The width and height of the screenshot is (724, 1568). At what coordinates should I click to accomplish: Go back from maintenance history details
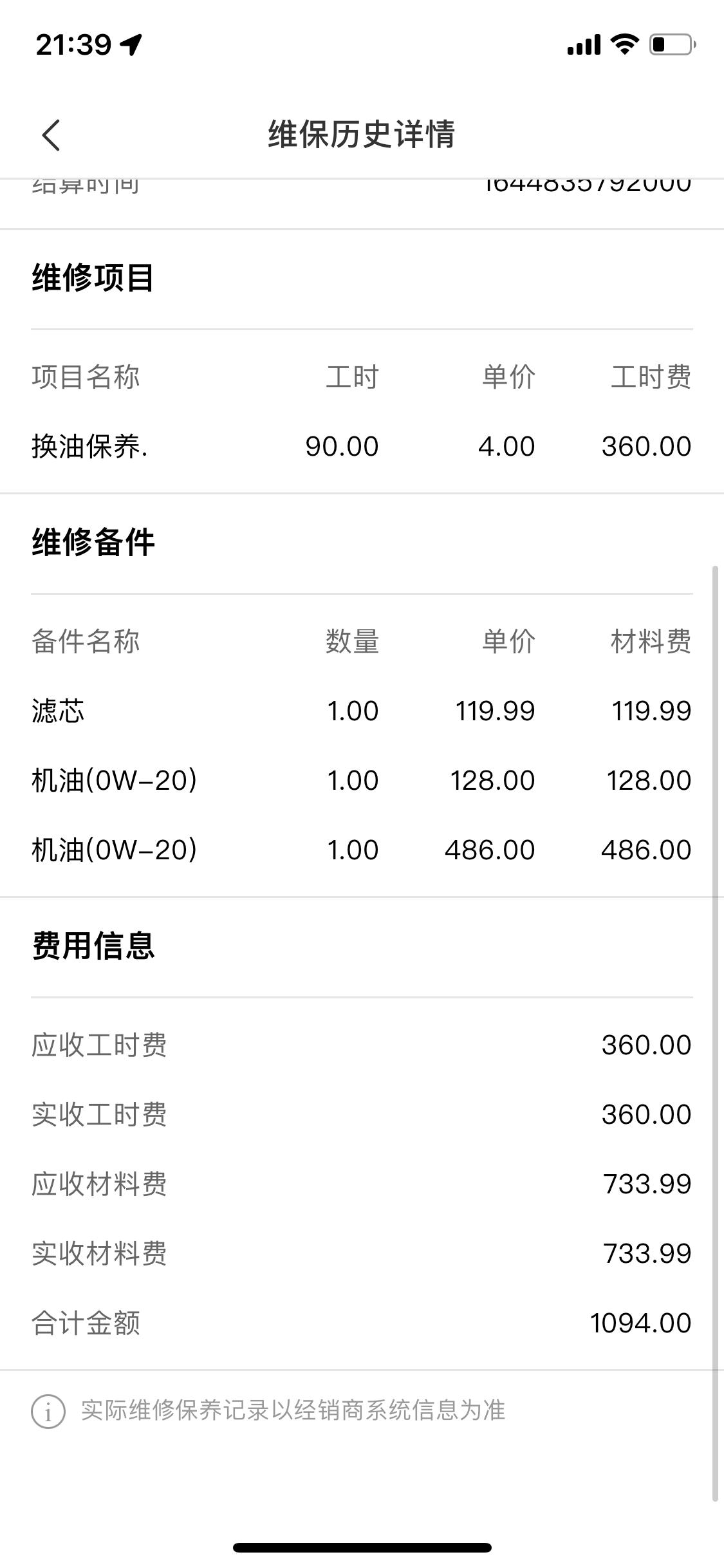[x=51, y=135]
